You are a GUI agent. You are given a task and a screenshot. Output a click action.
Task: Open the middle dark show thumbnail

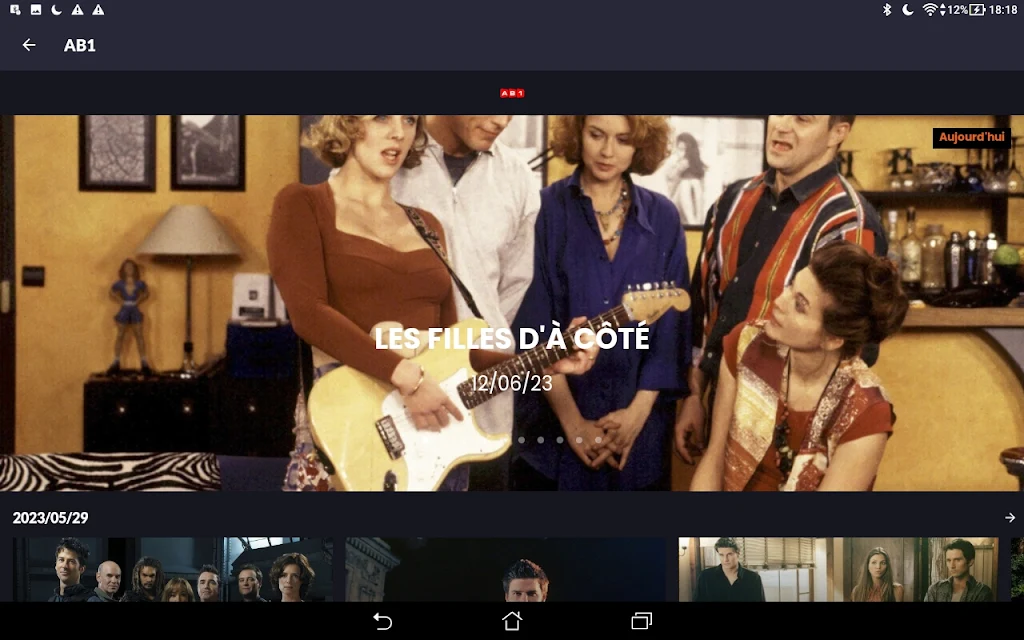click(506, 570)
